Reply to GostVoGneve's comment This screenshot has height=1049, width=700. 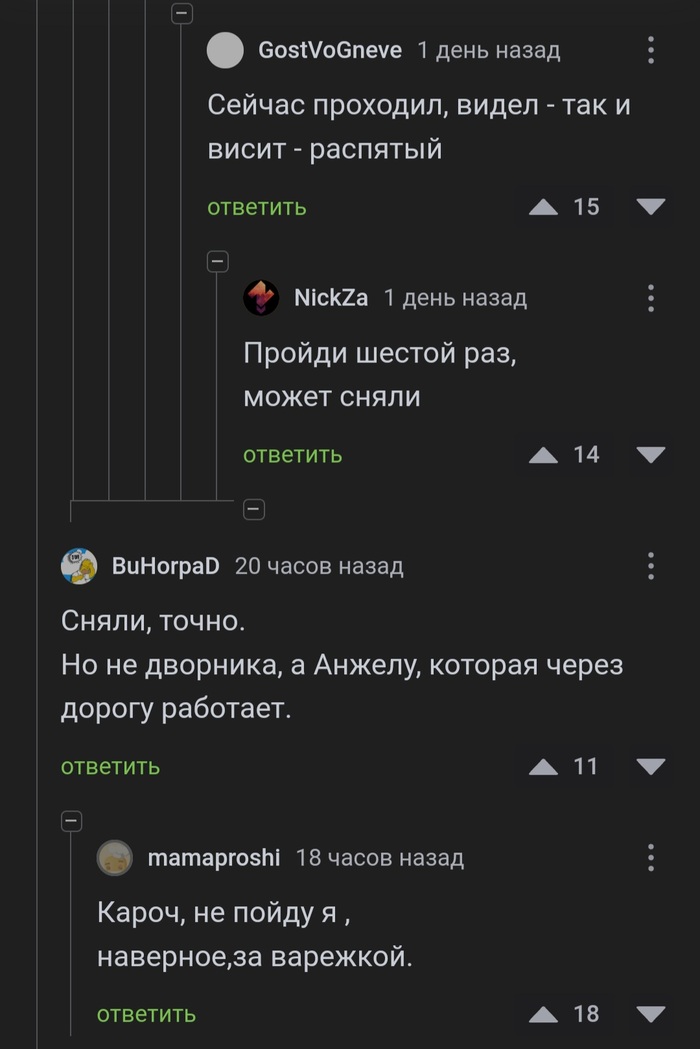pyautogui.click(x=256, y=207)
